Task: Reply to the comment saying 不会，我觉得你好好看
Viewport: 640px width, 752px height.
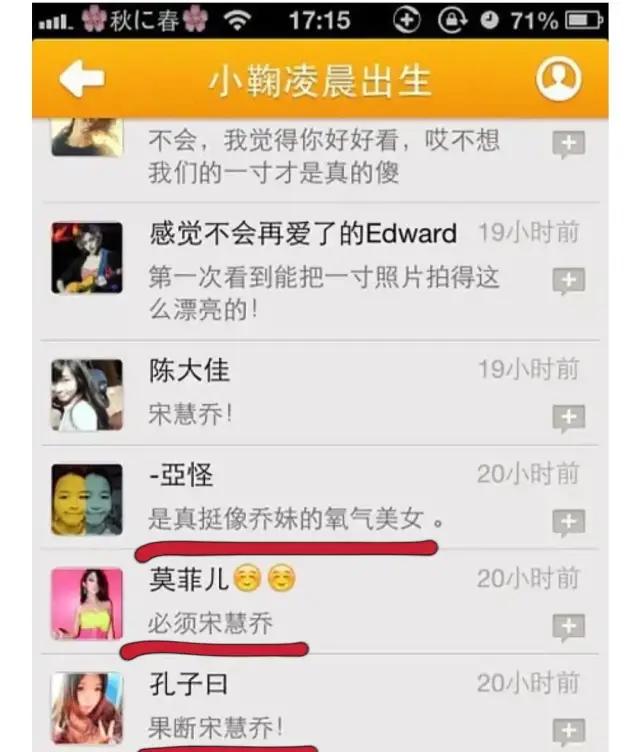Action: (x=568, y=146)
